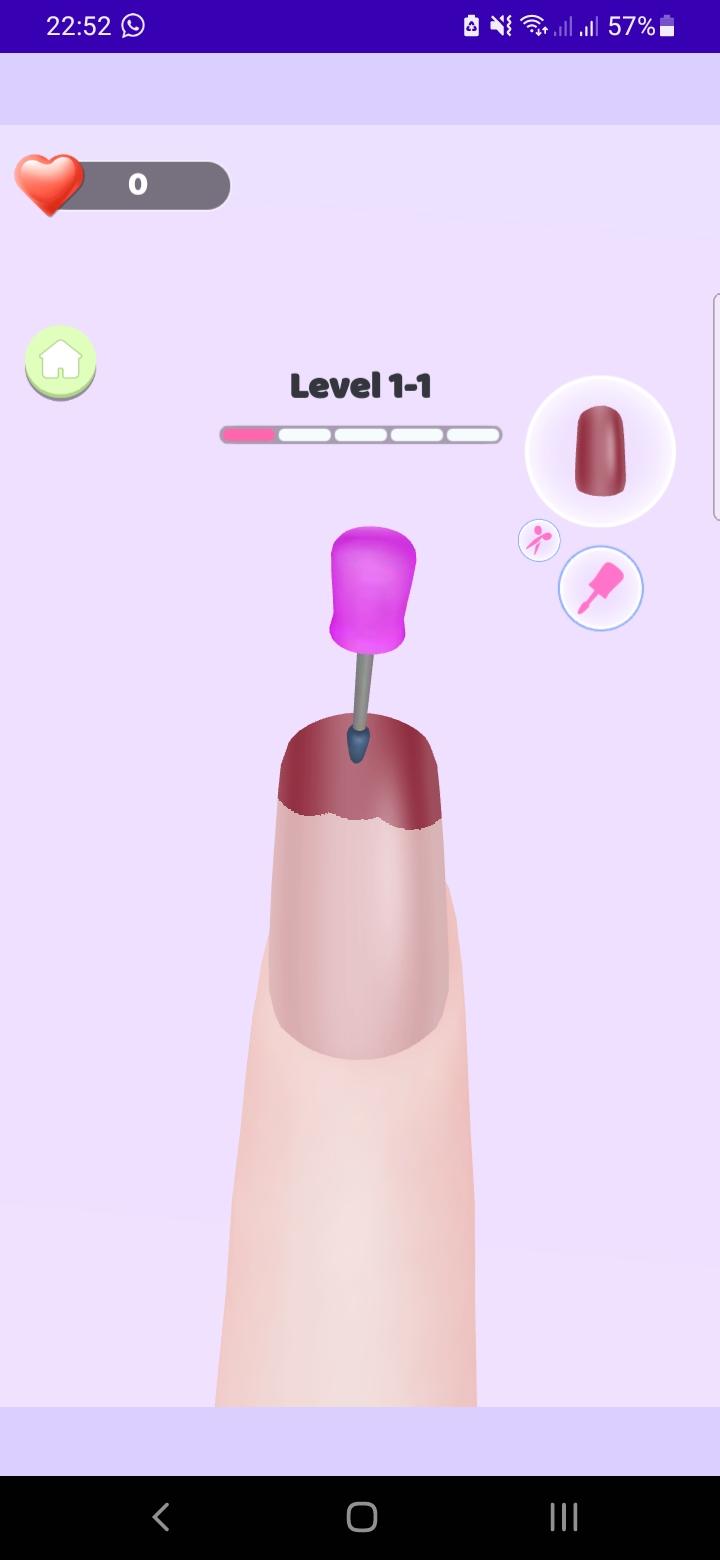The image size is (720, 1560).
Task: Tap the green Home button
Action: pyautogui.click(x=60, y=361)
